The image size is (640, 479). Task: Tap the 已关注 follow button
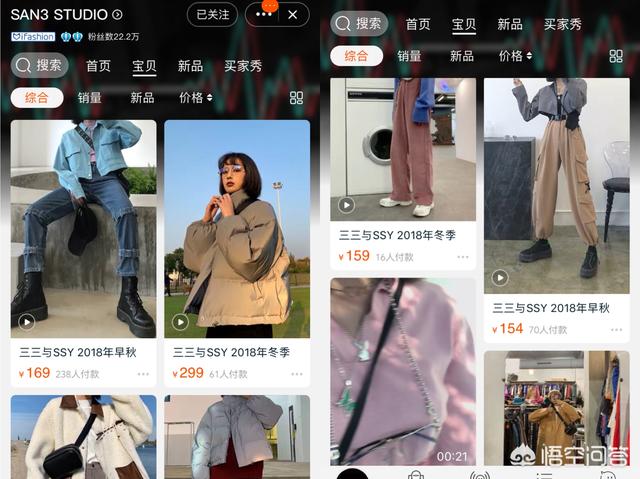pyautogui.click(x=212, y=15)
